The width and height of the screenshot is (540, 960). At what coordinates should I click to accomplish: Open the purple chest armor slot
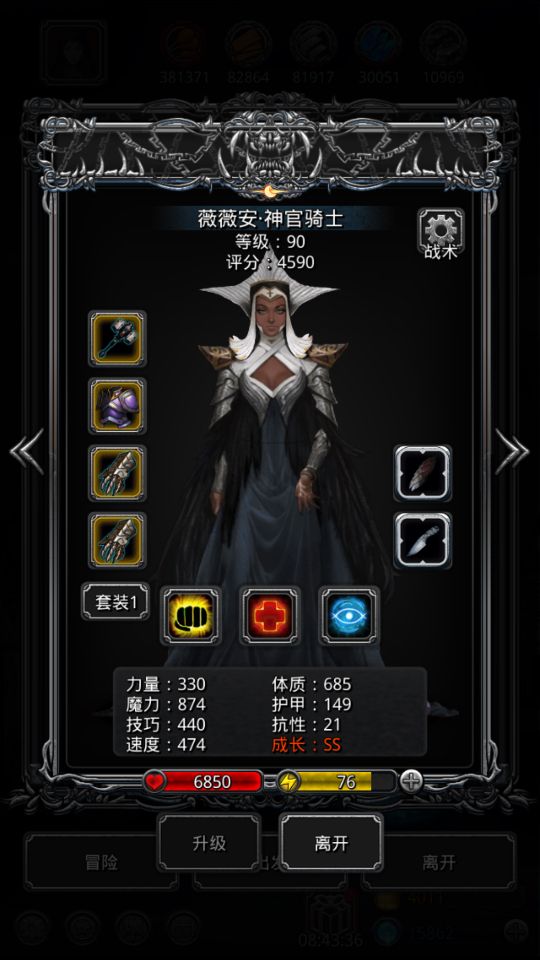[x=117, y=405]
